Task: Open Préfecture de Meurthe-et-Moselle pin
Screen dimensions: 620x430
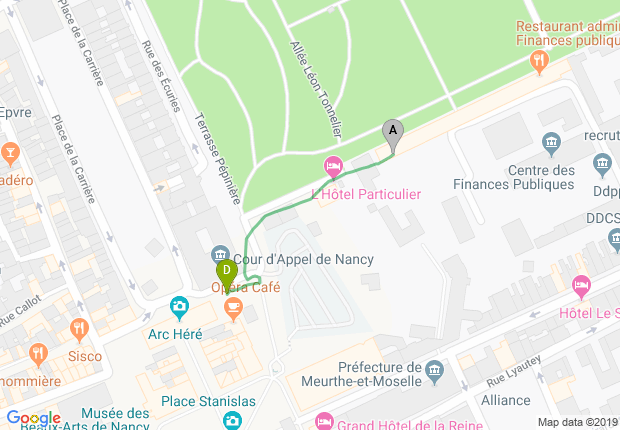Action: (434, 371)
